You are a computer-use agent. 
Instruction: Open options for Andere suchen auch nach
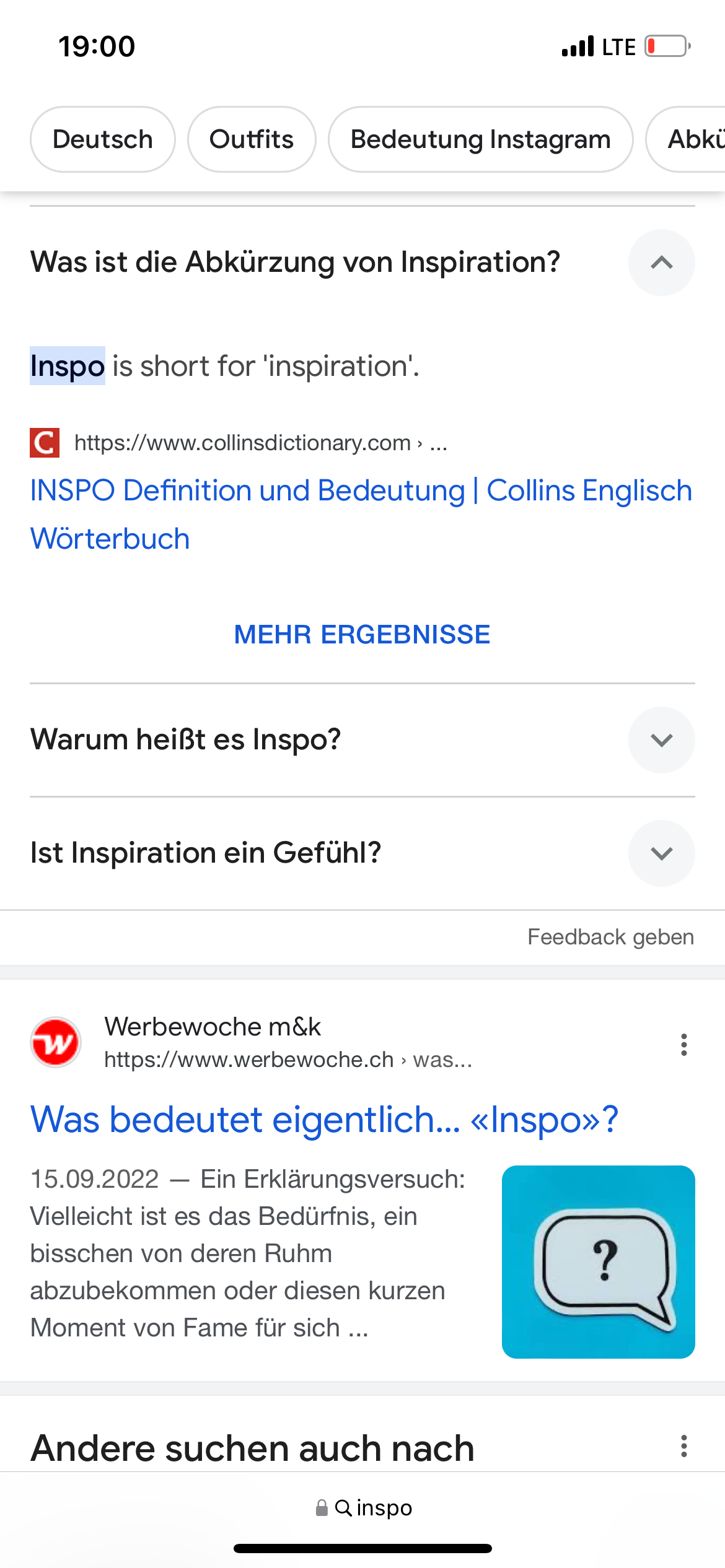683,1446
